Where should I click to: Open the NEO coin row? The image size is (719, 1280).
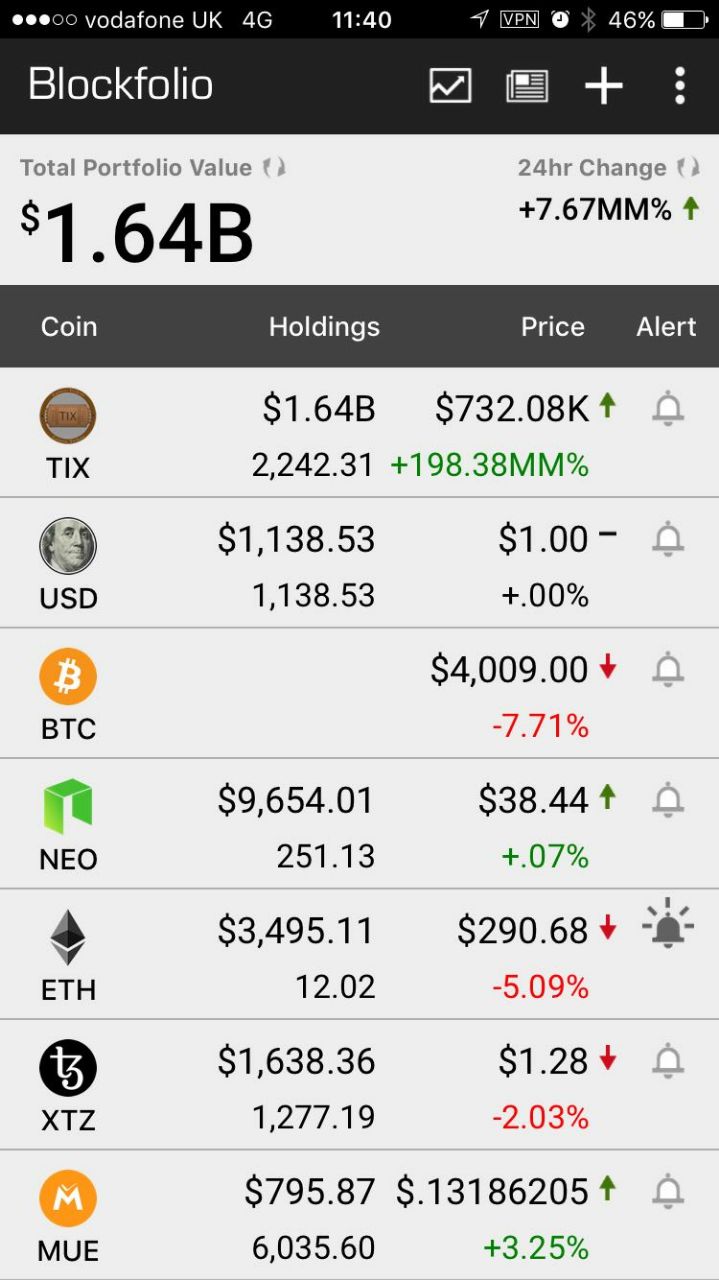359,824
